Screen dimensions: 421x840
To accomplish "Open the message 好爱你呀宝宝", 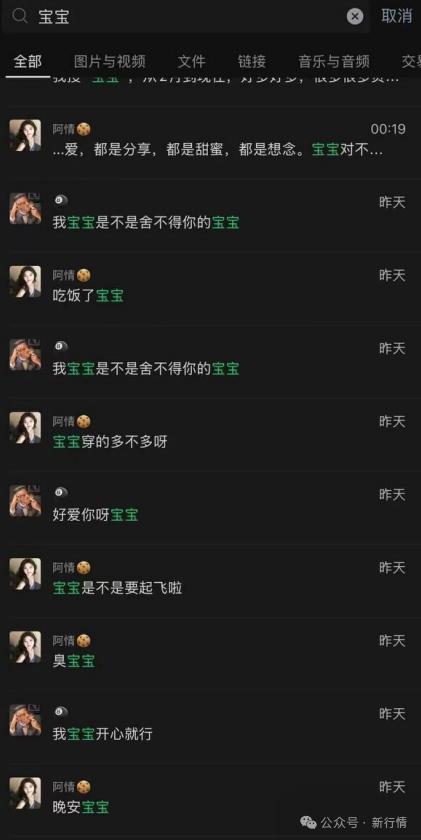I will click(210, 505).
